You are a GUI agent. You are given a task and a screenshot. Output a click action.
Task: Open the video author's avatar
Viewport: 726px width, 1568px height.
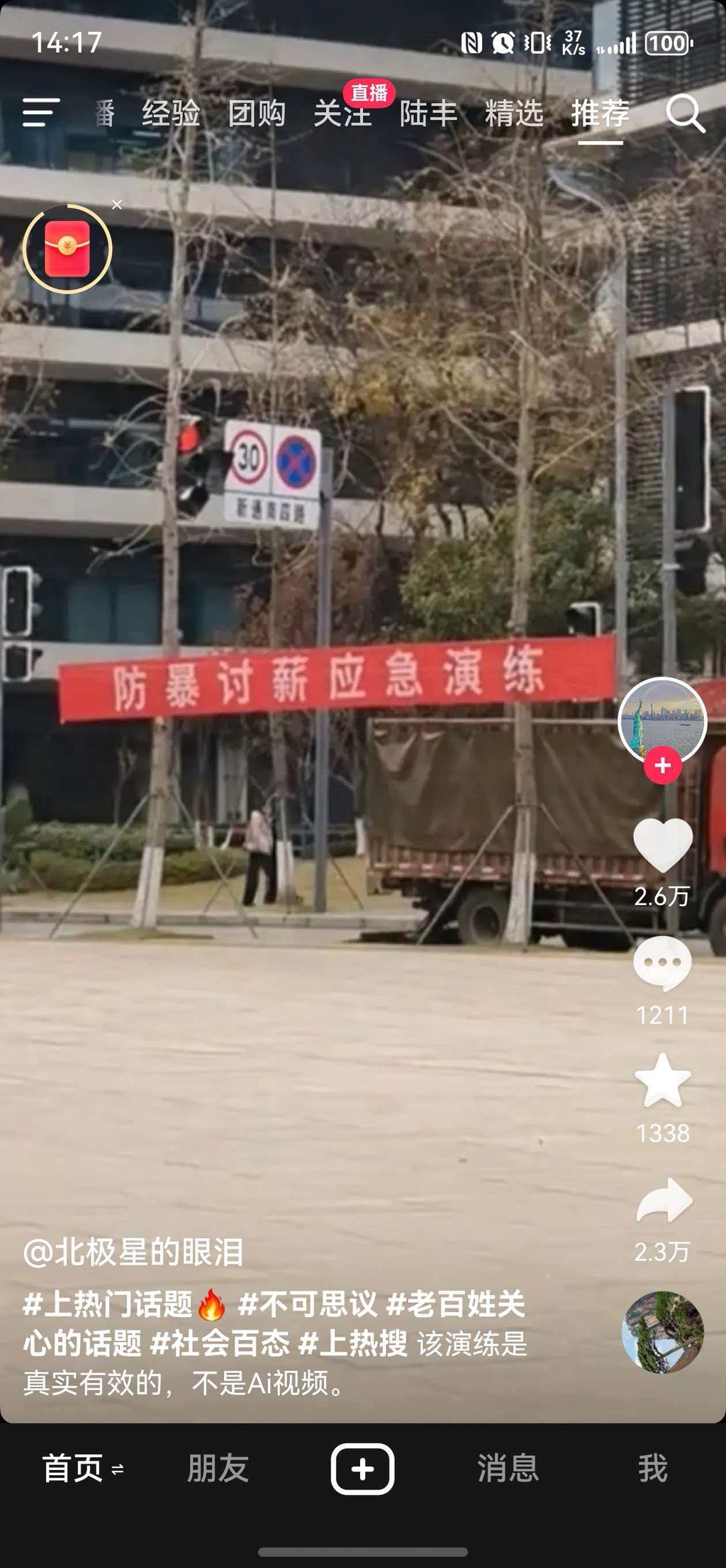[662, 721]
